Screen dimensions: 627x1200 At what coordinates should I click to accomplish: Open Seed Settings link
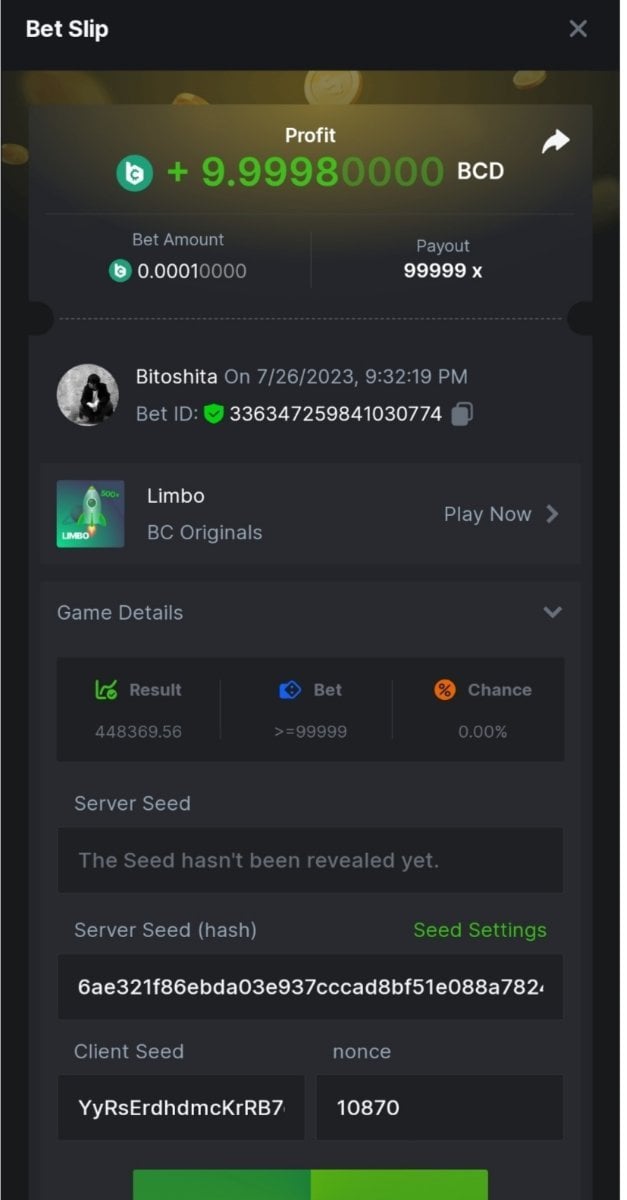point(480,930)
